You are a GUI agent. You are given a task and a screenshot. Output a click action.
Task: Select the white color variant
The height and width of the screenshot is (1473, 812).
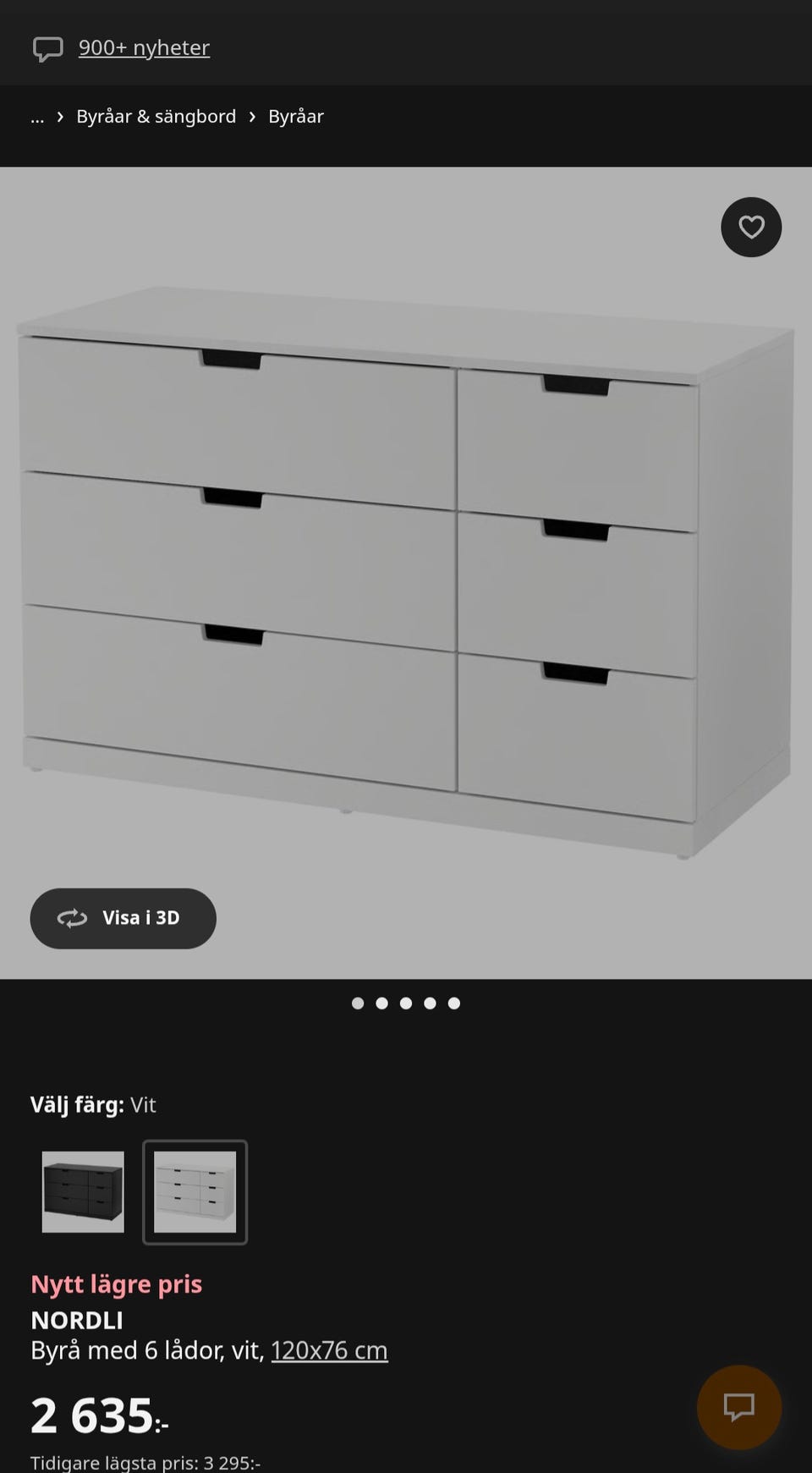195,1191
